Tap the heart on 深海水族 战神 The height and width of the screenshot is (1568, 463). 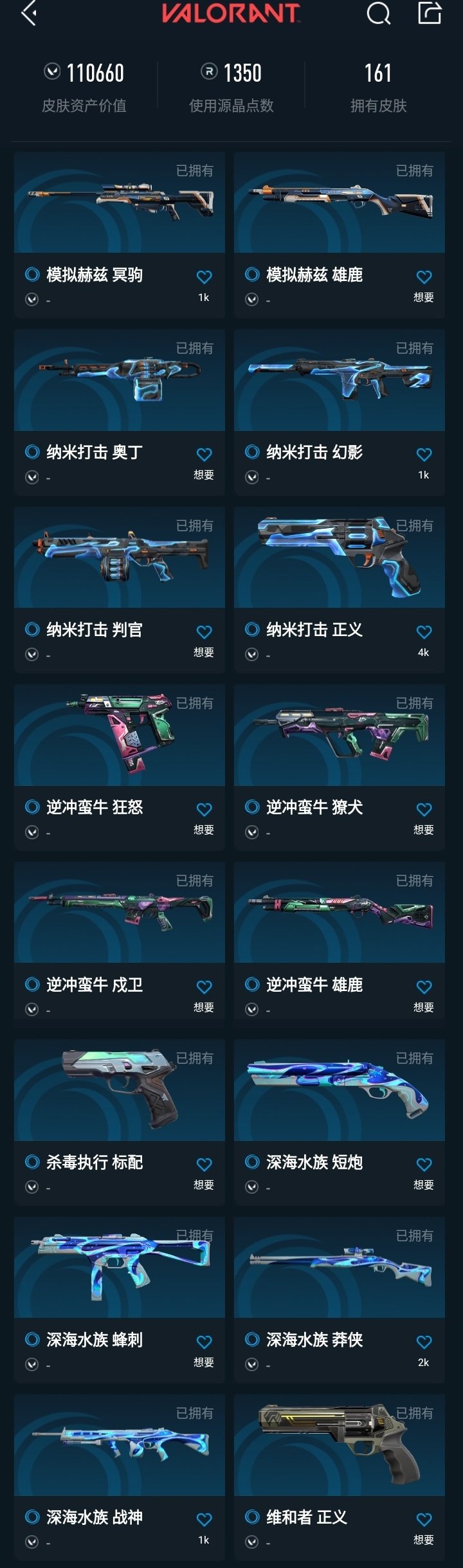(204, 1520)
